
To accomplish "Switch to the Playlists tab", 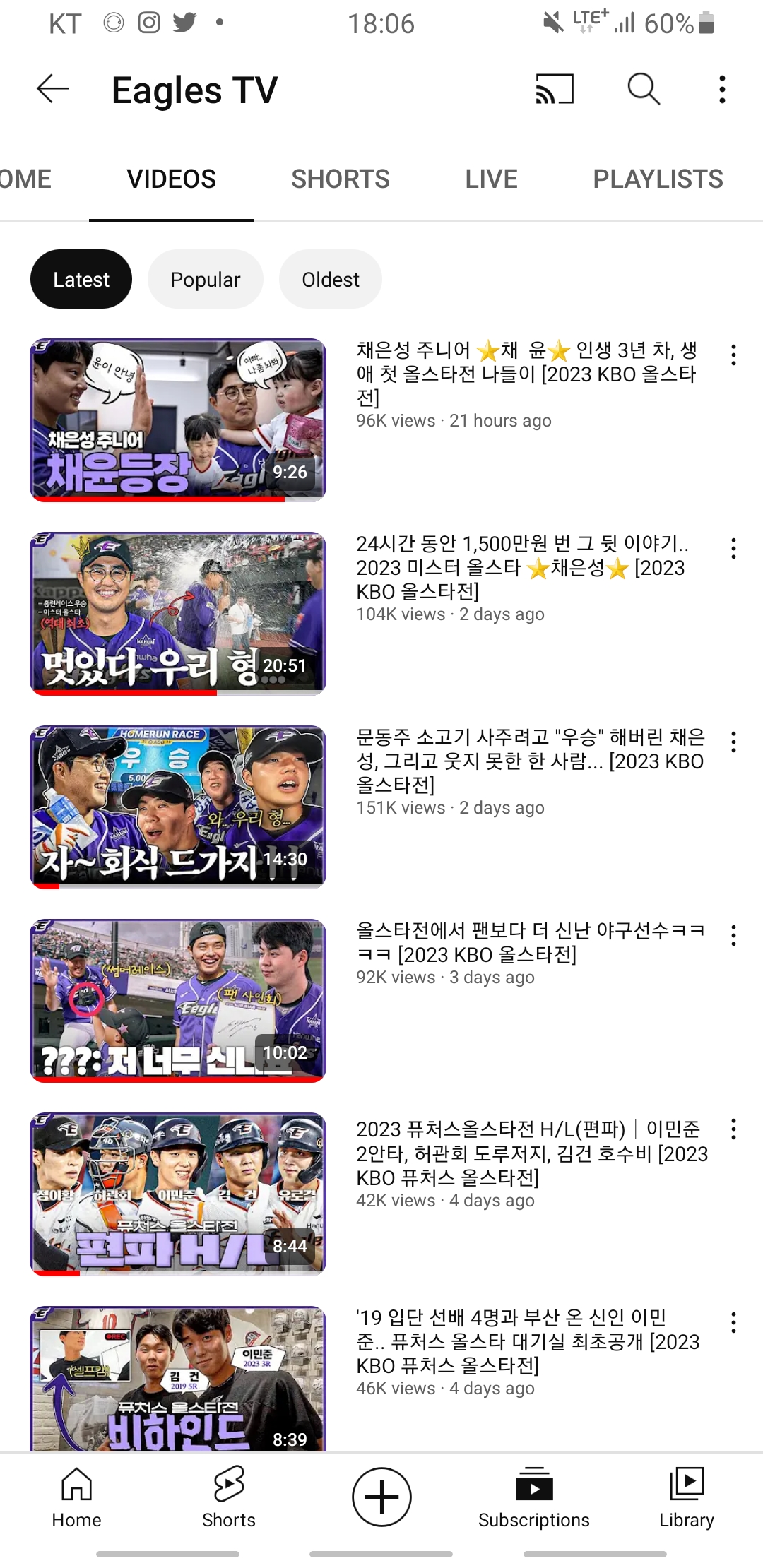I will point(657,179).
